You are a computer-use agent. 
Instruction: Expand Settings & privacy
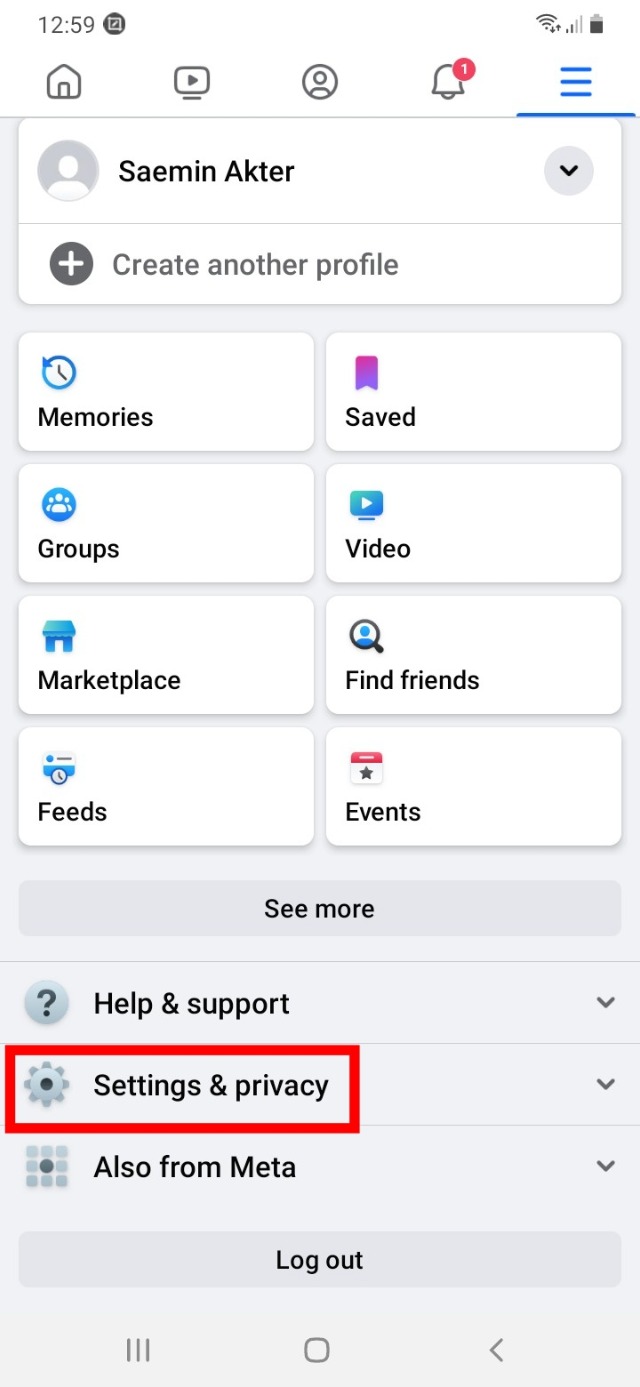(320, 1085)
